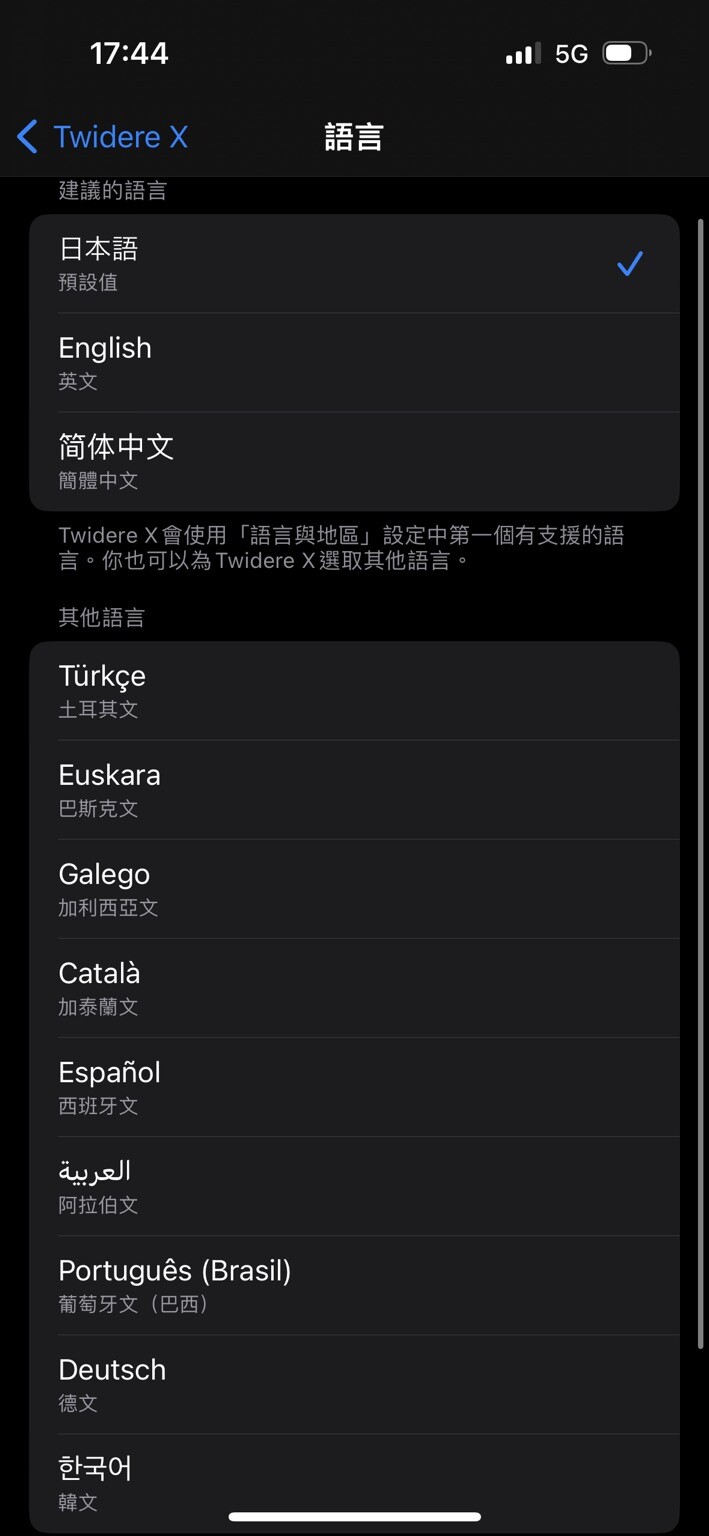Choose 한국어 language
709x1536 pixels.
pyautogui.click(x=354, y=1483)
